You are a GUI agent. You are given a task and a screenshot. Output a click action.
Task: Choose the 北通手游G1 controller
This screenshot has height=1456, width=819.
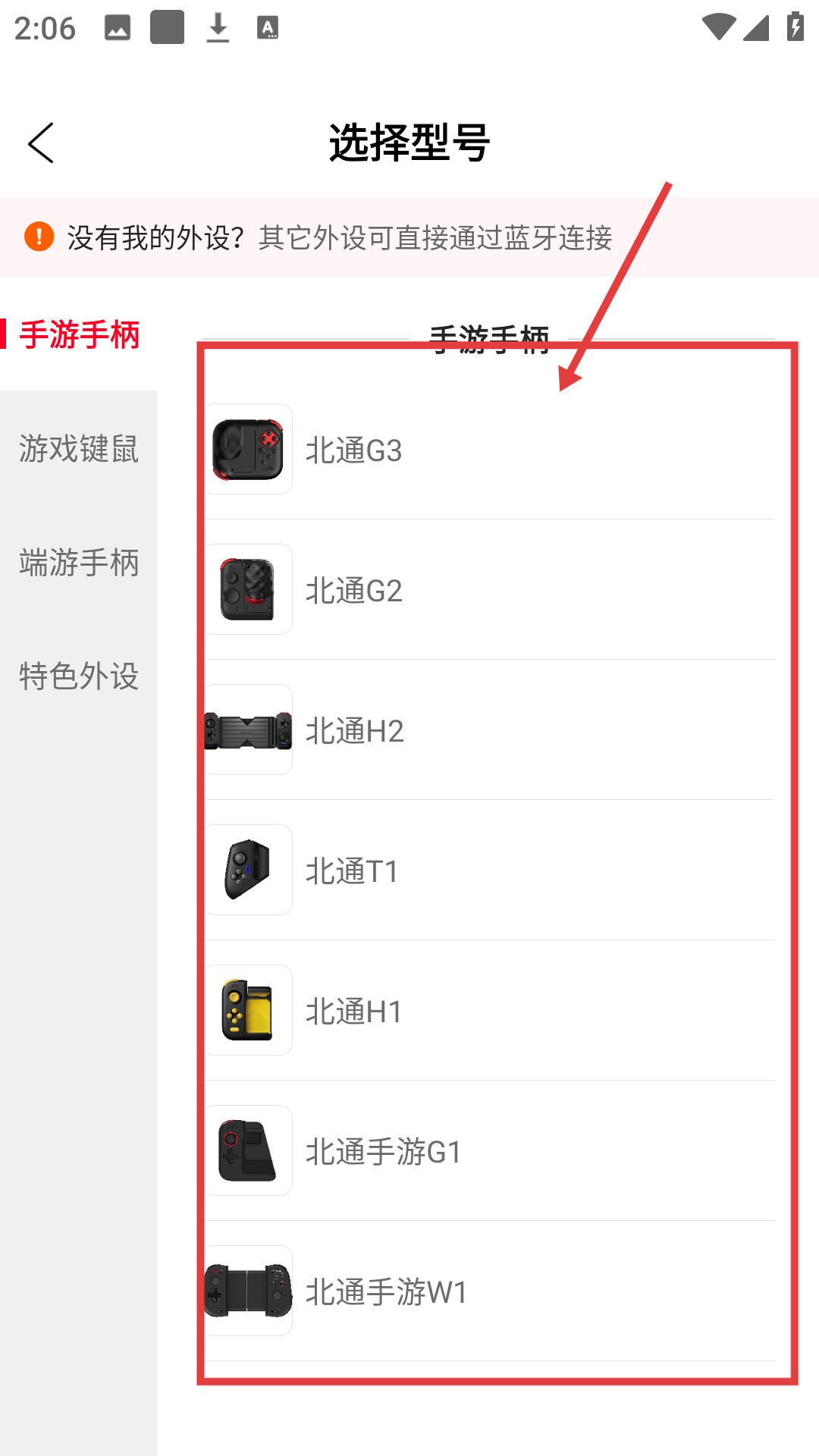(x=383, y=1151)
